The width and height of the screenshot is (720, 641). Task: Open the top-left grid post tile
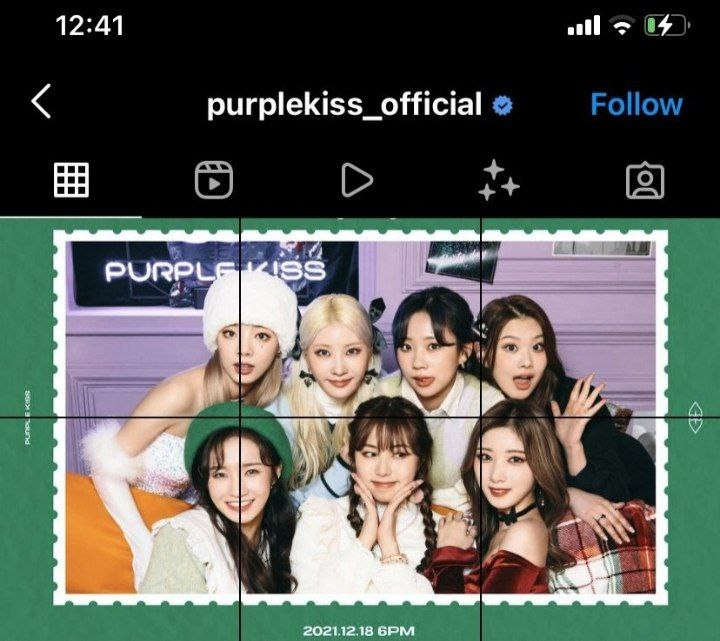pyautogui.click(x=120, y=316)
